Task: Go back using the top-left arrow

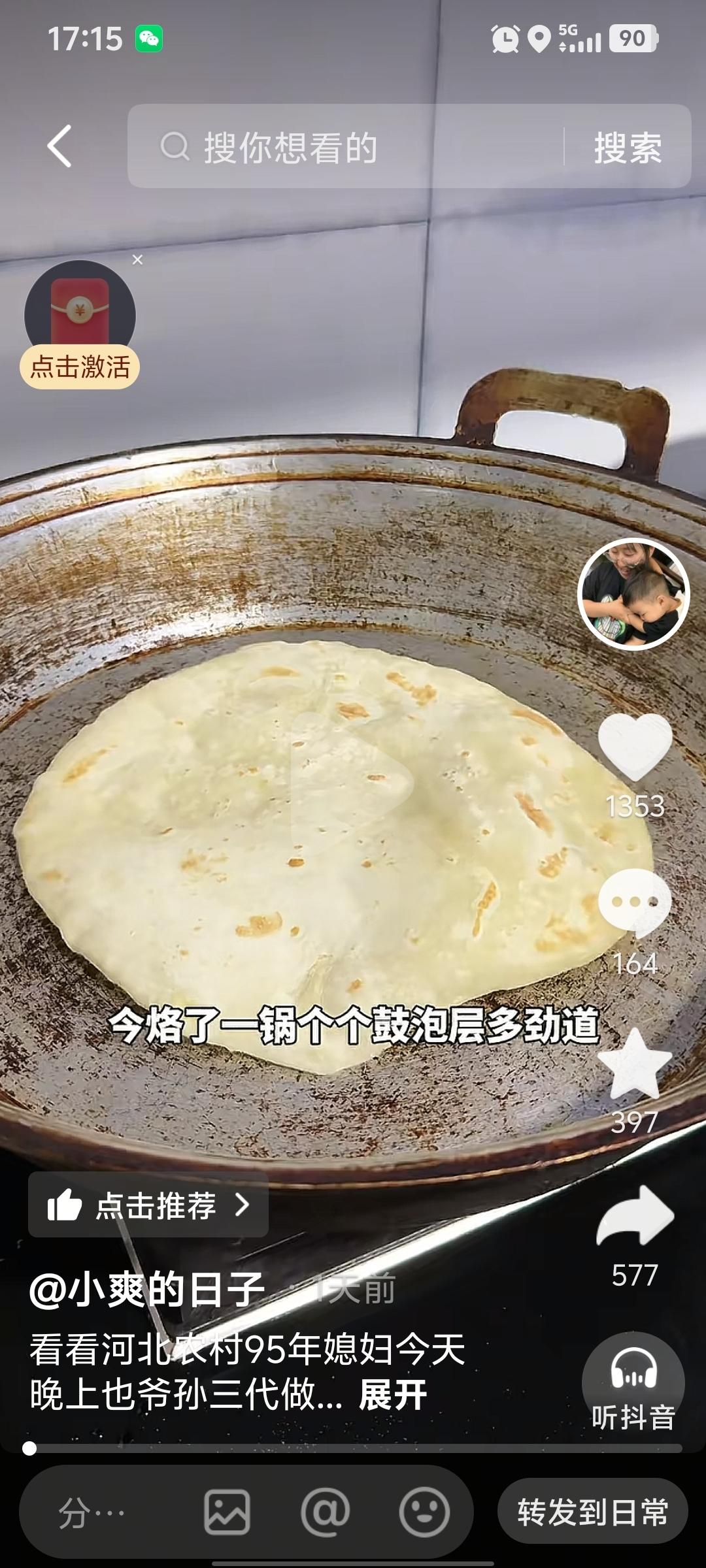Action: tap(59, 146)
